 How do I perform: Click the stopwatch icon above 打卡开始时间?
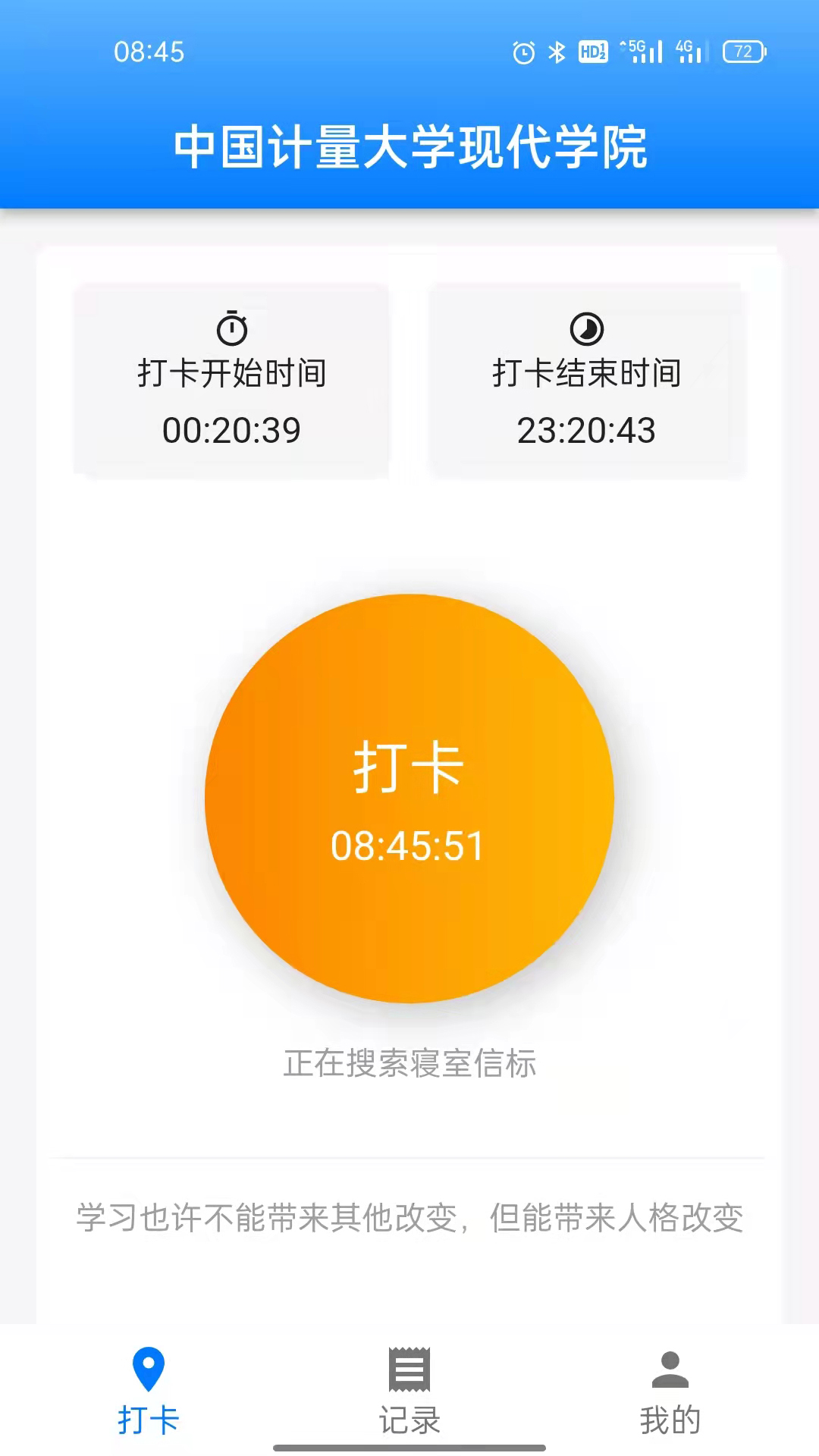[232, 328]
